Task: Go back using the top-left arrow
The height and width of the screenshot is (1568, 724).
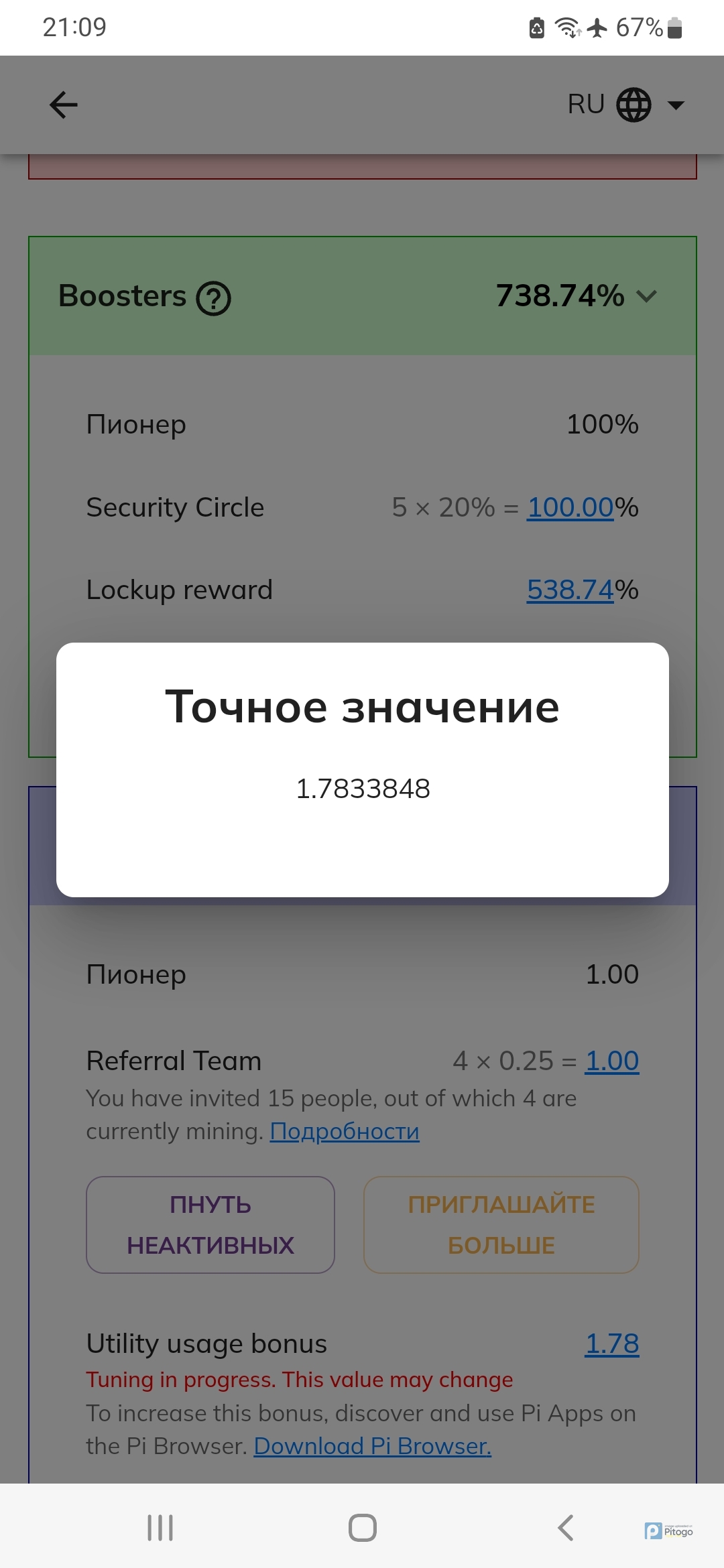Action: [64, 105]
